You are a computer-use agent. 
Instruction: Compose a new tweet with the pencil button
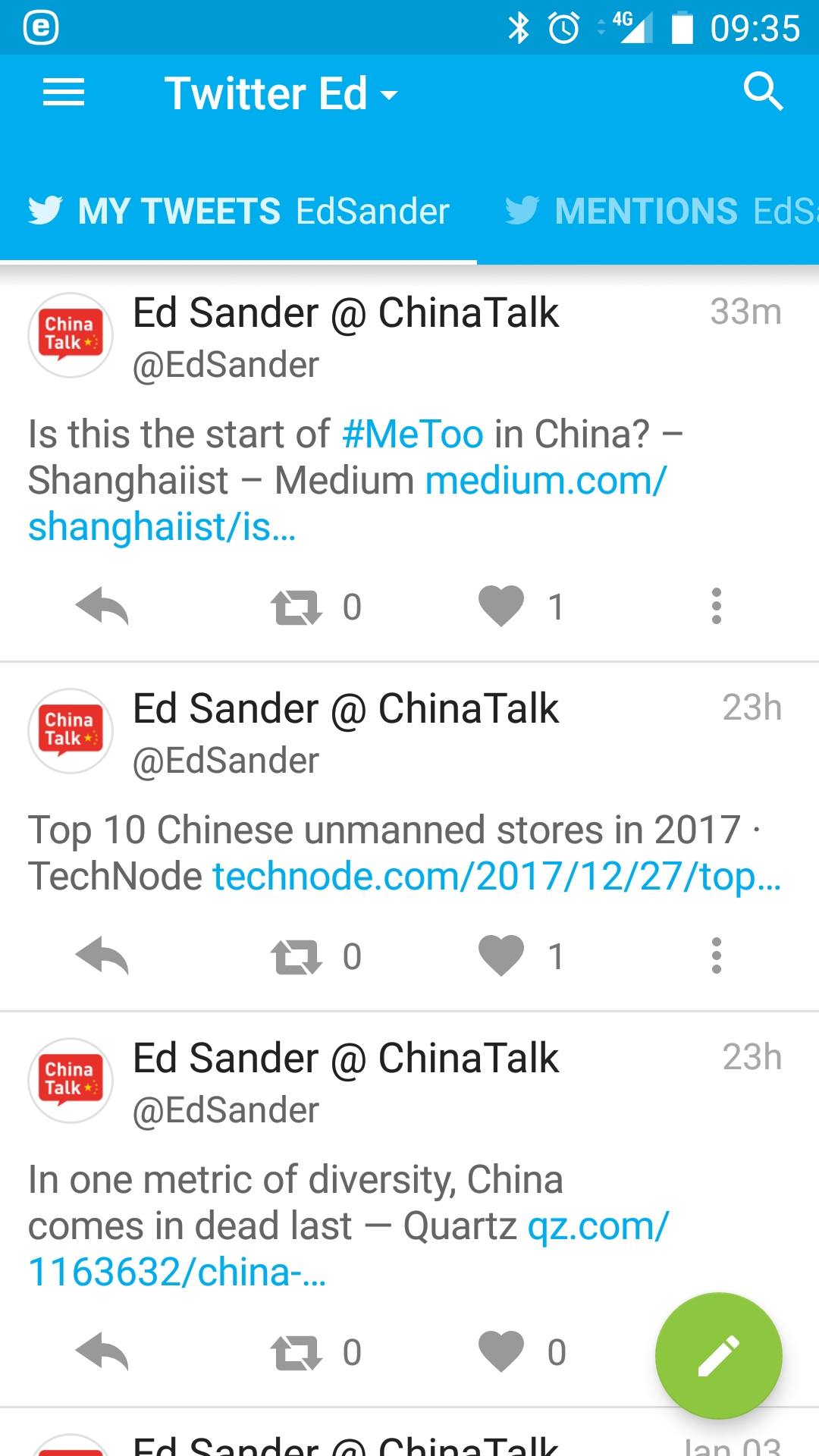(x=718, y=1356)
